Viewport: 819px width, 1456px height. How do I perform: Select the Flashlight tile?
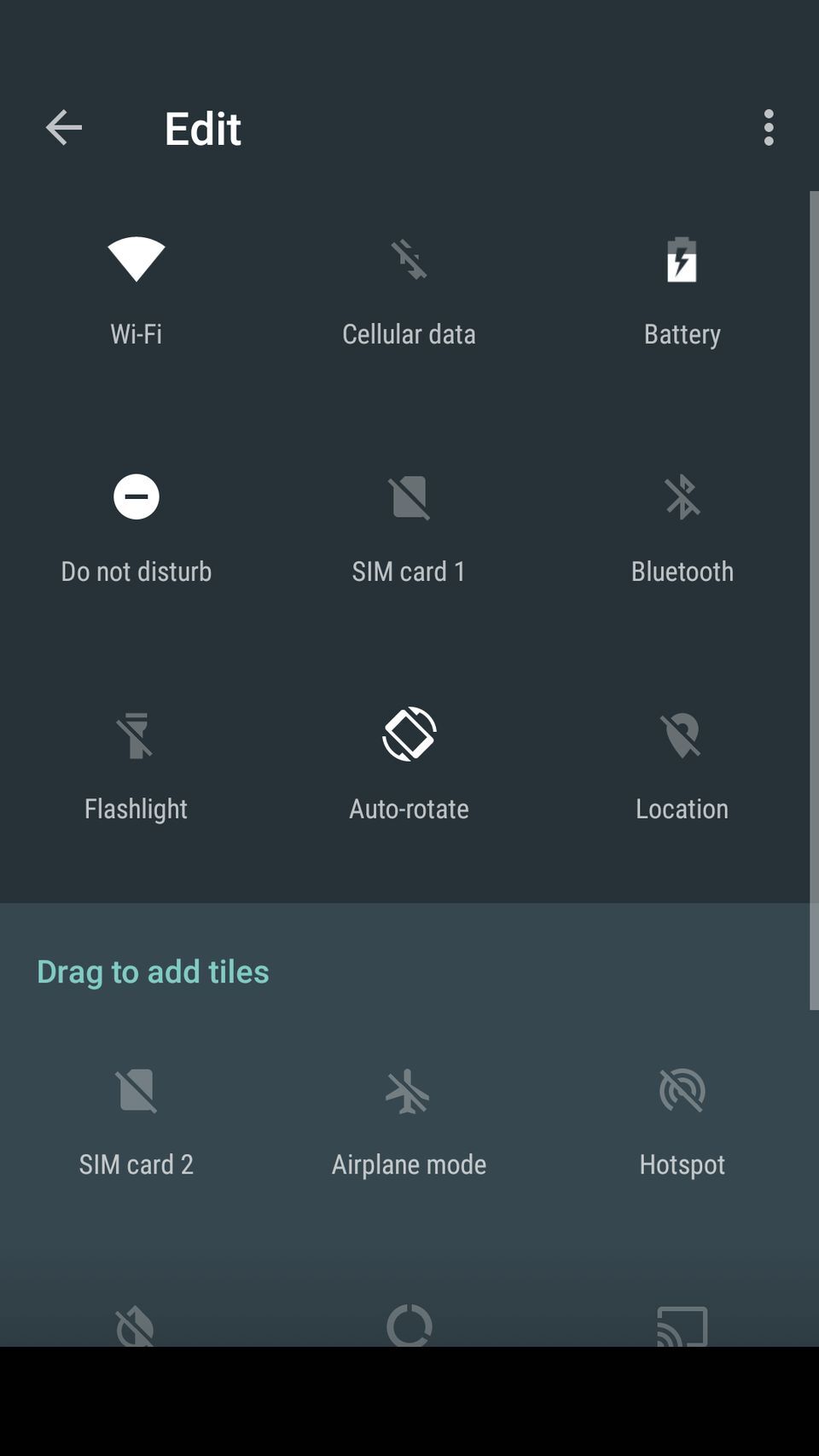pyautogui.click(x=136, y=764)
